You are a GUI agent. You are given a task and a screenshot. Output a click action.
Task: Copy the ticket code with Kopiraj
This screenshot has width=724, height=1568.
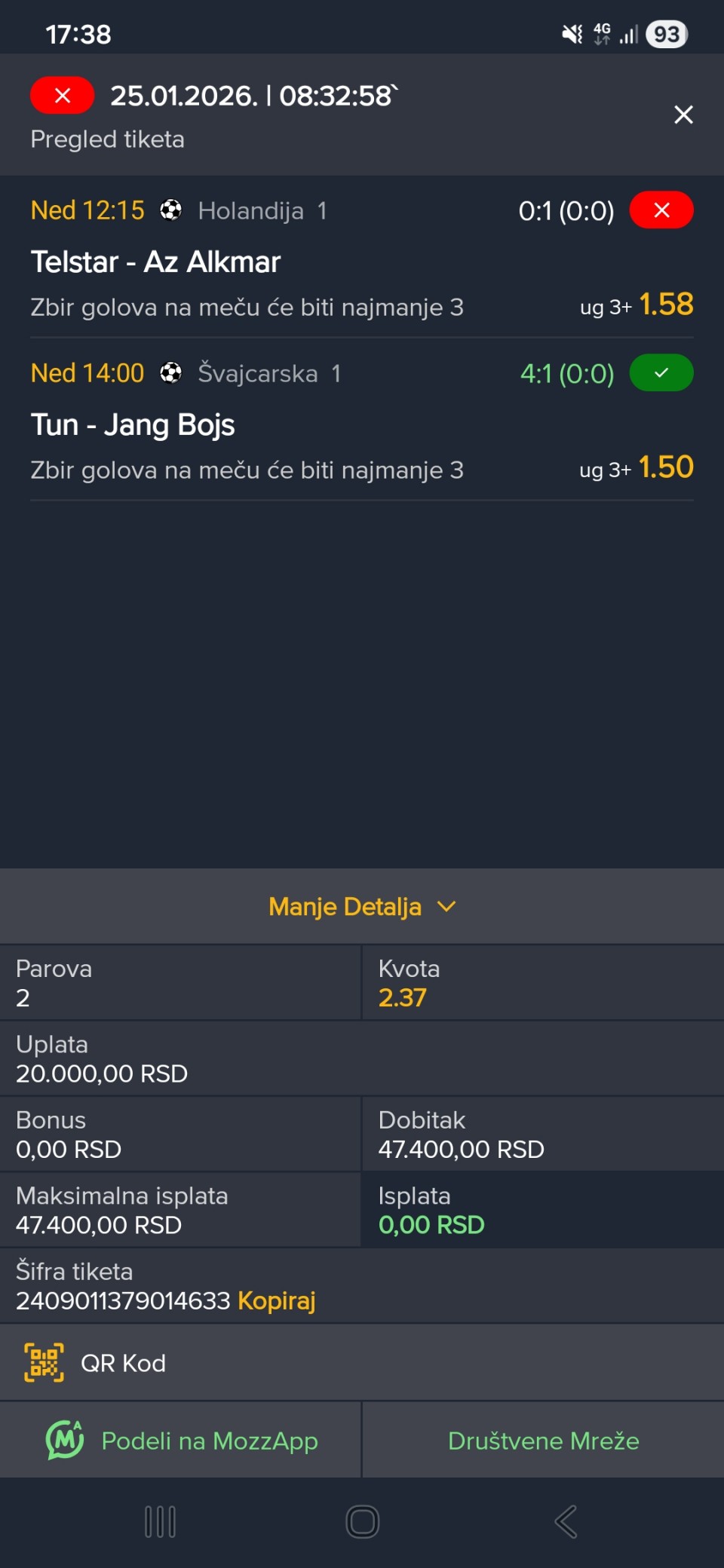click(276, 1300)
